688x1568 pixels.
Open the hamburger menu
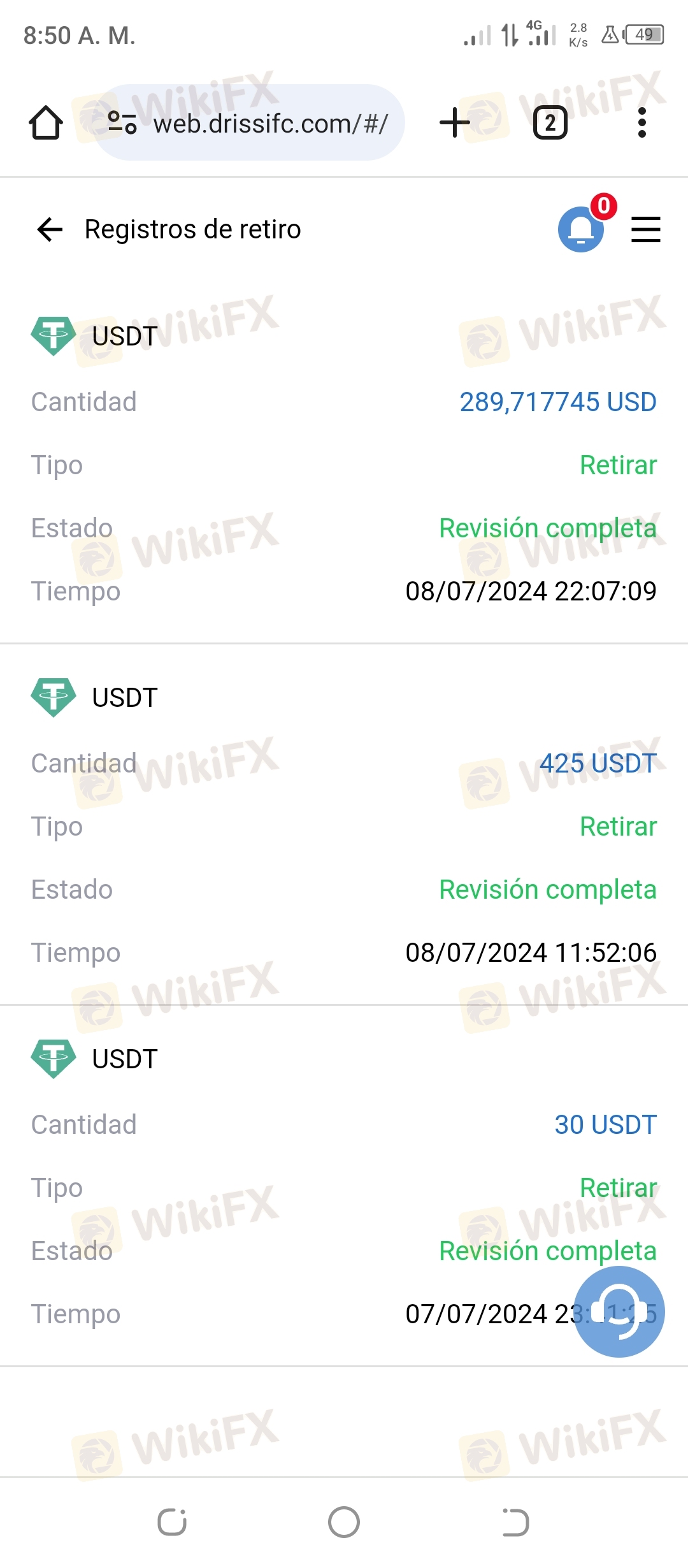click(x=645, y=229)
